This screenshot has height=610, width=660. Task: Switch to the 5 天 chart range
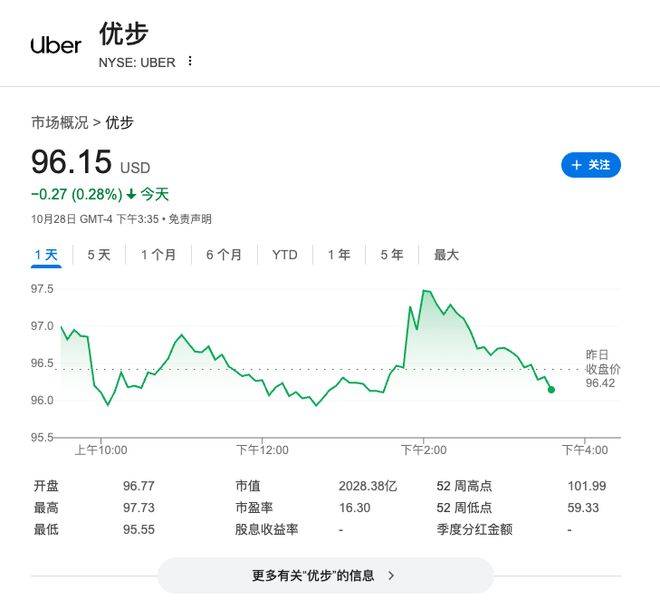(x=99, y=255)
